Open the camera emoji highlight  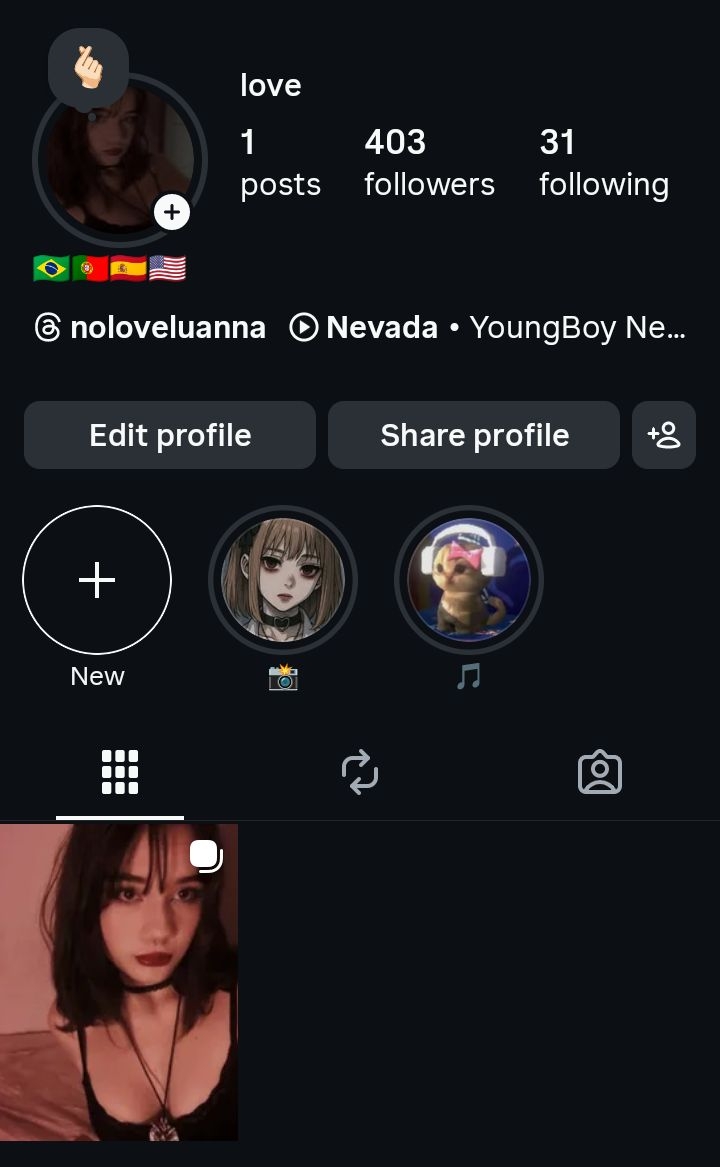click(283, 580)
